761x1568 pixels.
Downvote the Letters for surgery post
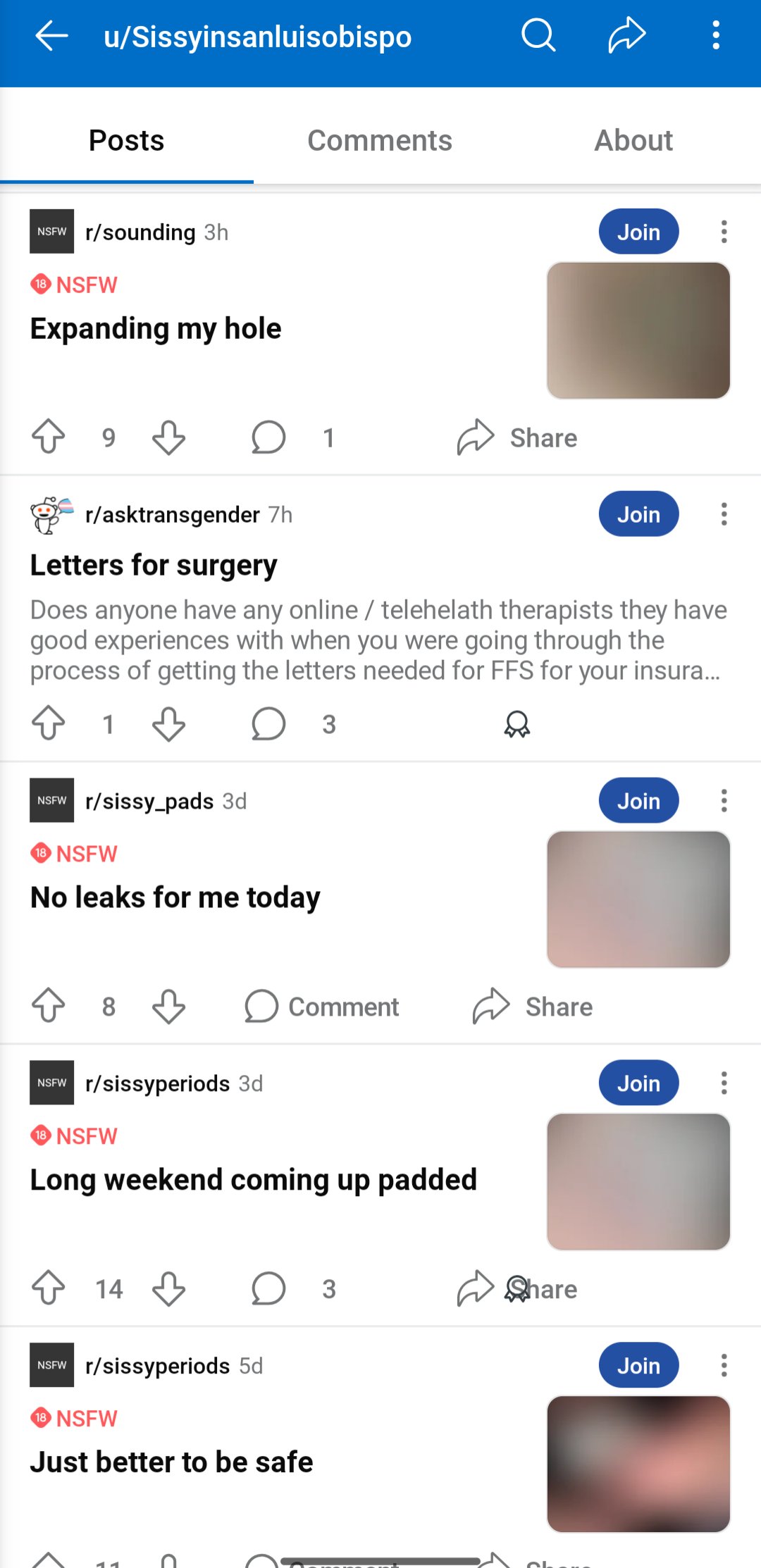tap(169, 723)
